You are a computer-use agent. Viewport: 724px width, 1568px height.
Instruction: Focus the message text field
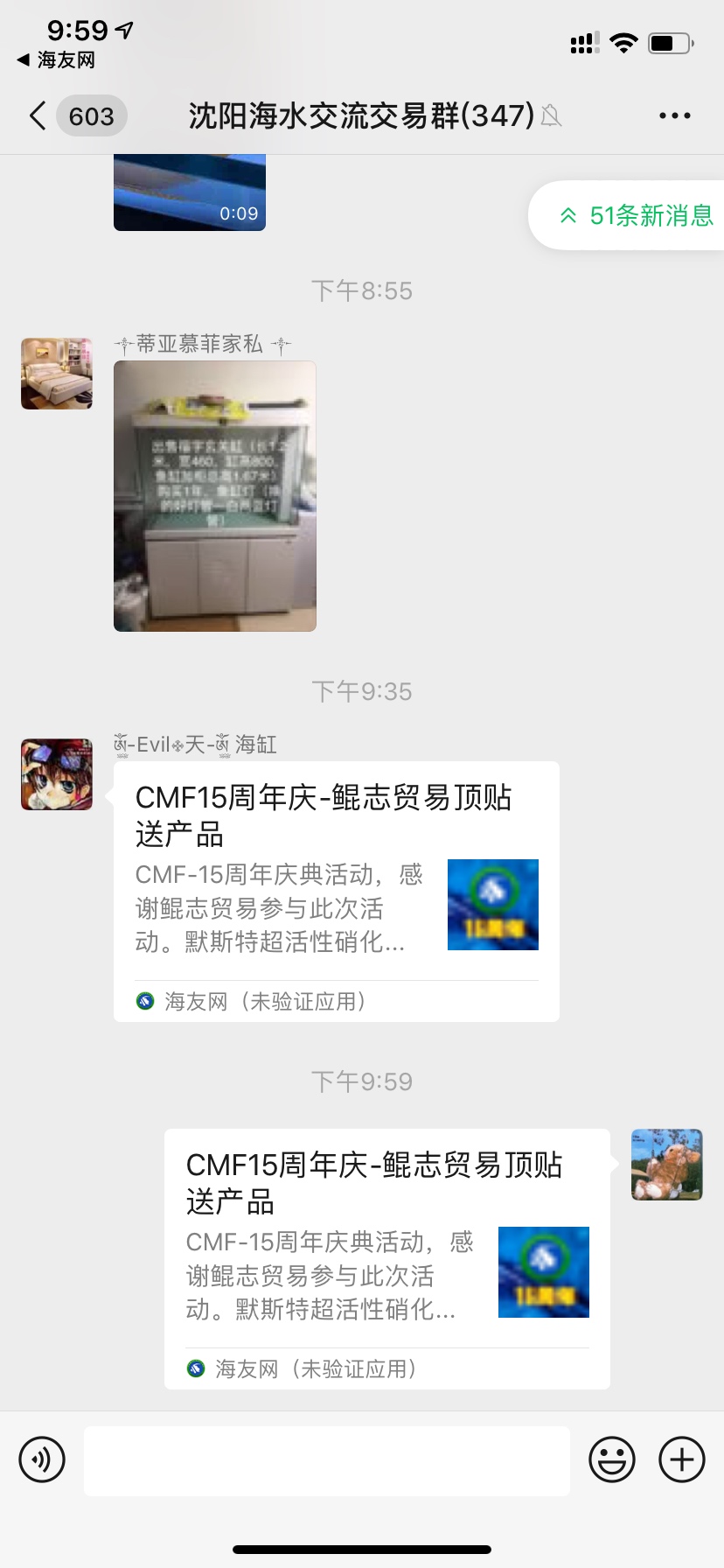327,1460
